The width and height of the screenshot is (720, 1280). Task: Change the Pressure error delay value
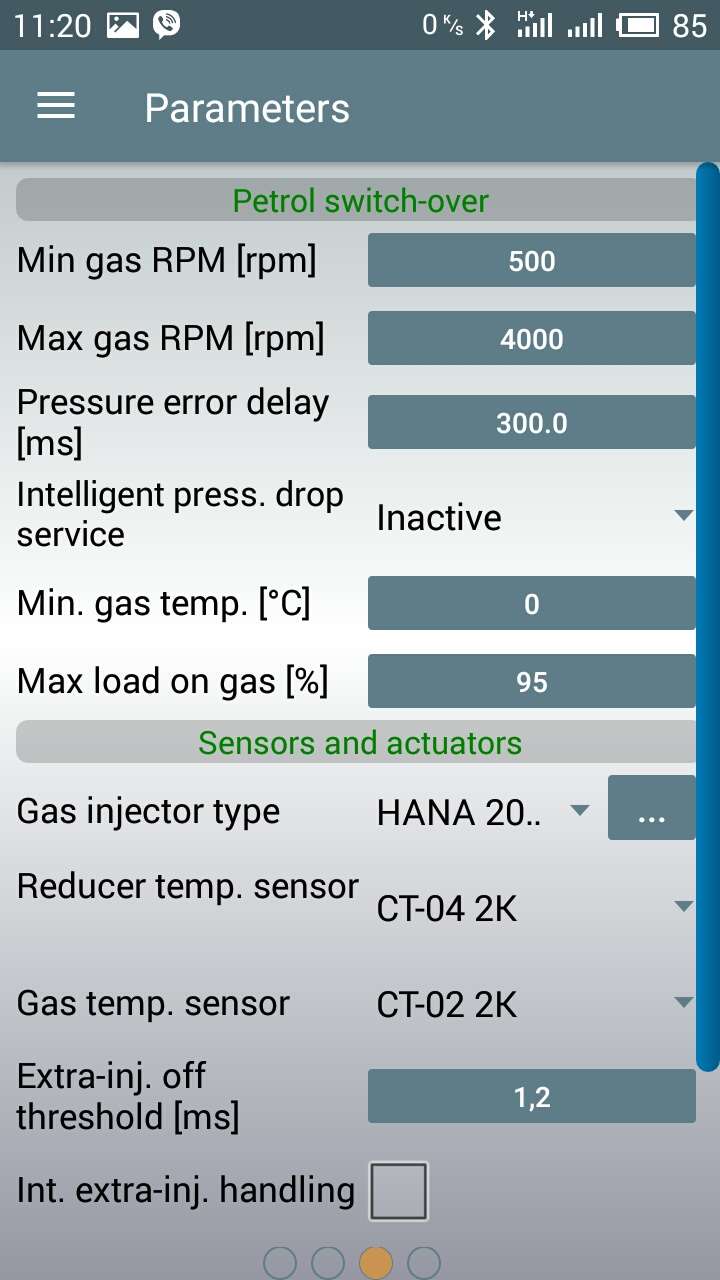coord(532,423)
